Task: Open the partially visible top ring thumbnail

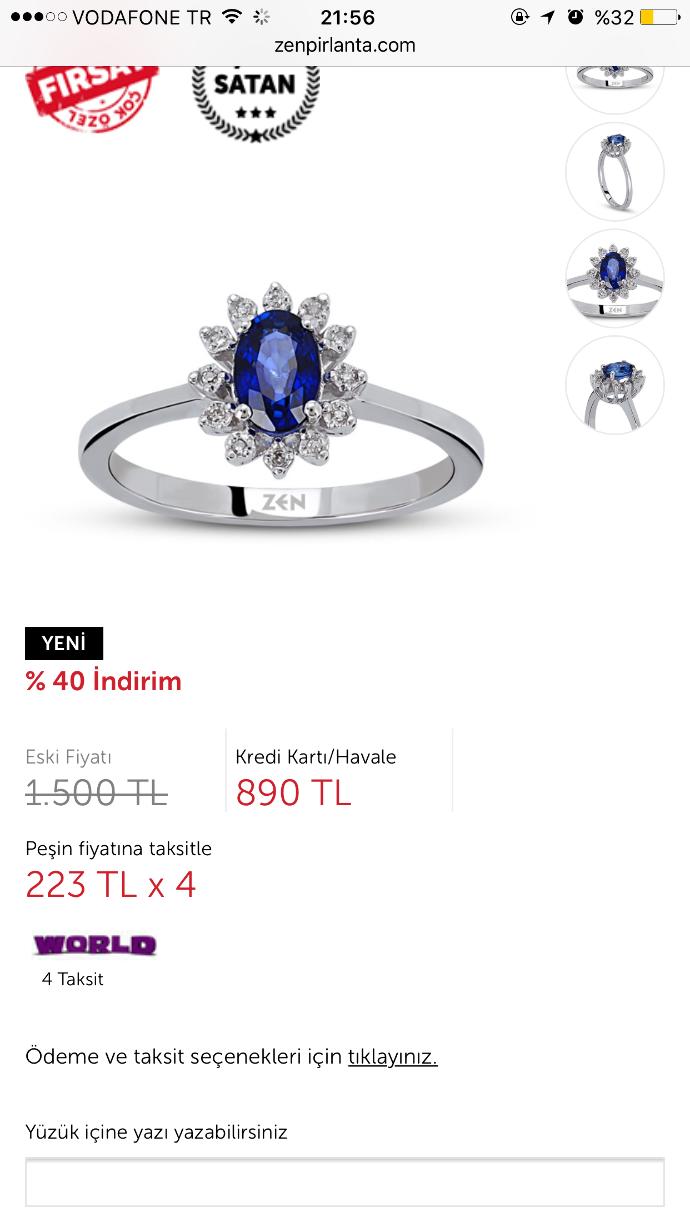Action: click(614, 84)
